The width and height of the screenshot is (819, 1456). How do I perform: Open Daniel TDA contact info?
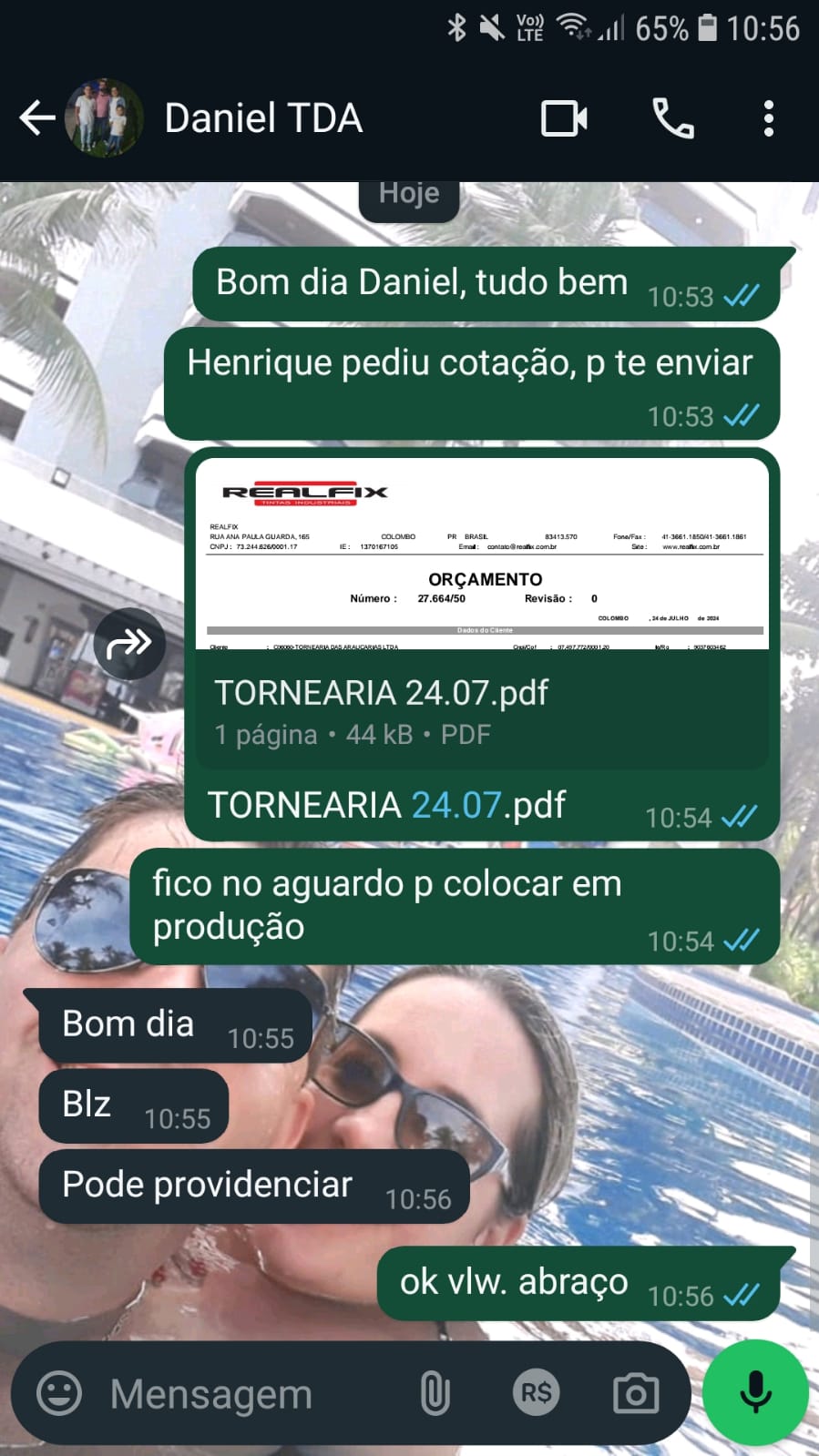[x=264, y=118]
